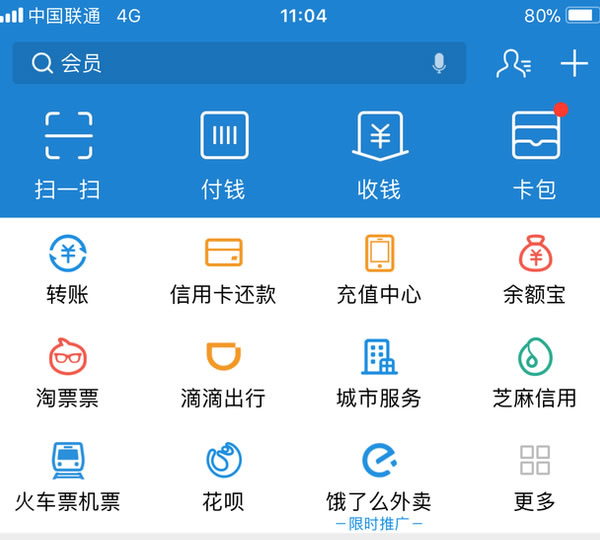This screenshot has width=600, height=540.
Task: Open 收钱 to receive money
Action: [x=379, y=153]
